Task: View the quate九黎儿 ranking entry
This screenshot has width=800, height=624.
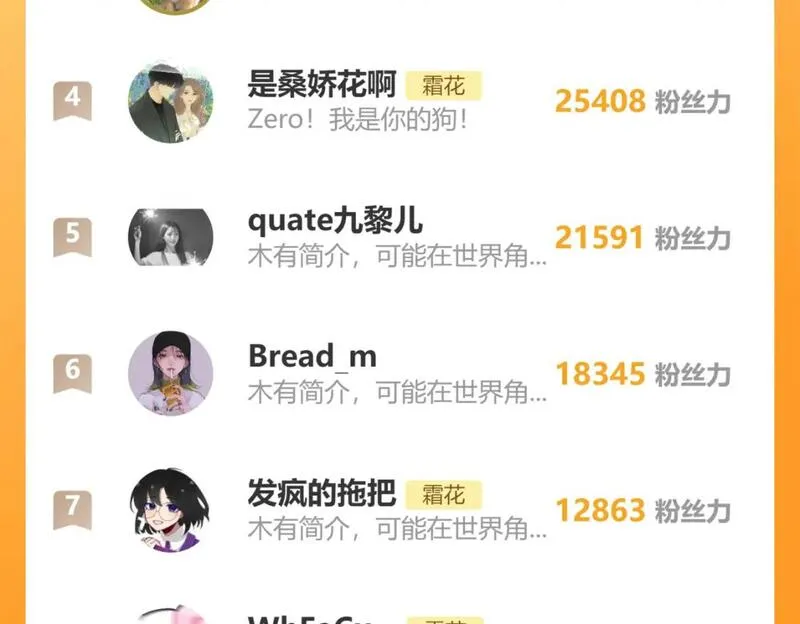Action: [x=335, y=221]
